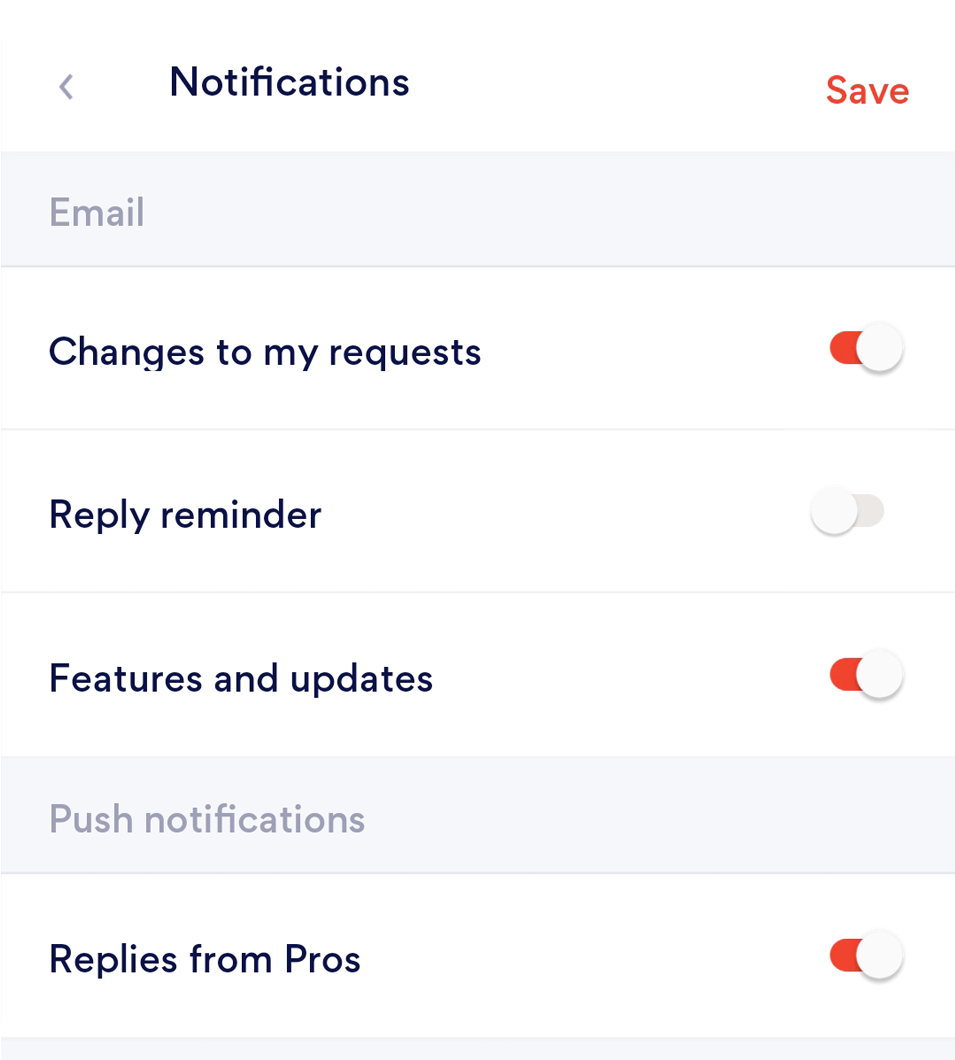Save notification settings
The width and height of the screenshot is (955, 1060).
[x=866, y=91]
